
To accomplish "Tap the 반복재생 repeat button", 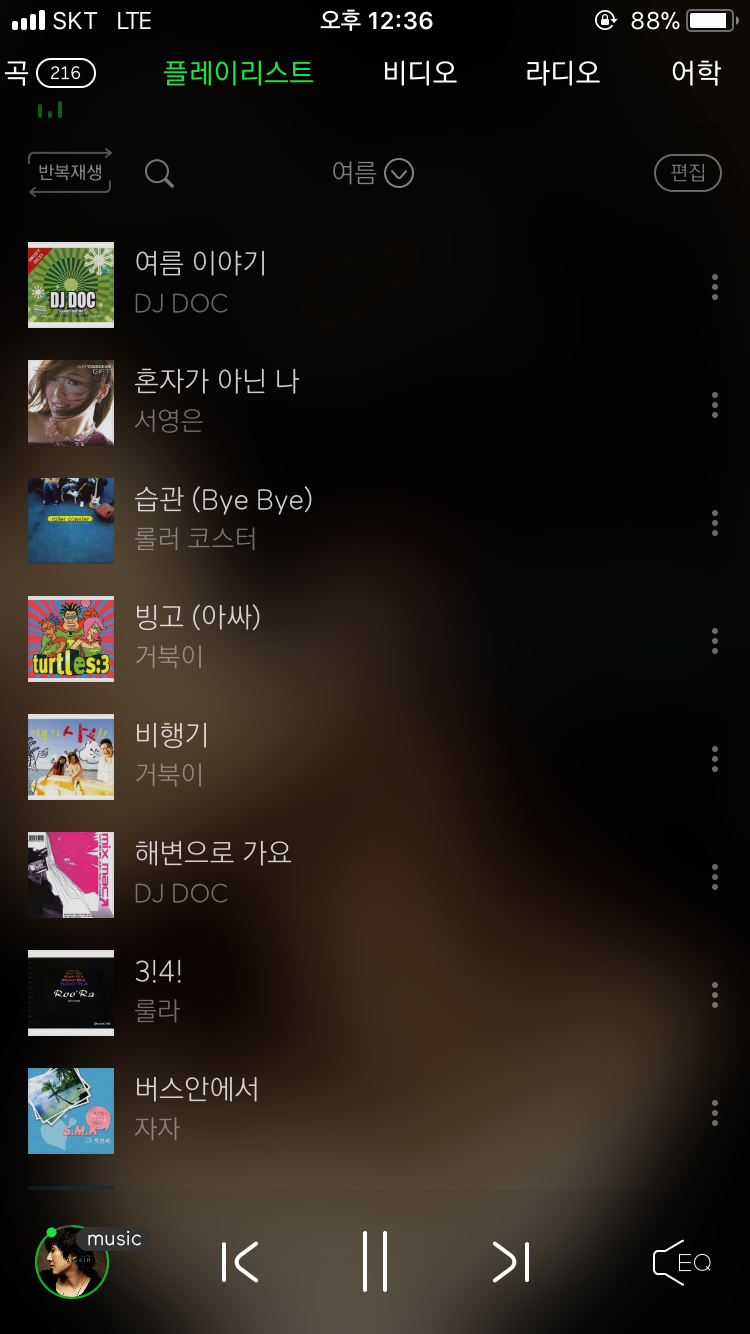I will point(70,172).
